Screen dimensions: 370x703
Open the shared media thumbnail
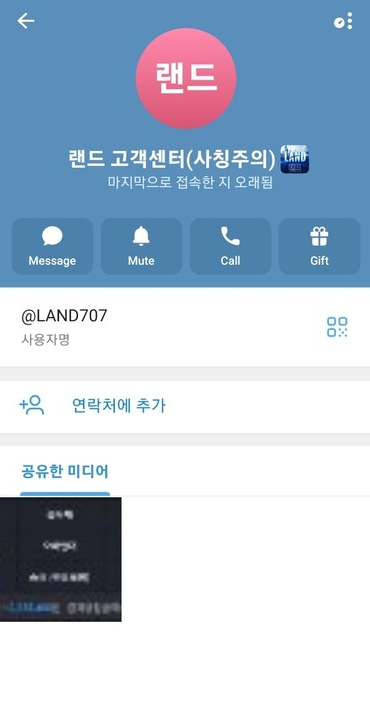coord(61,559)
